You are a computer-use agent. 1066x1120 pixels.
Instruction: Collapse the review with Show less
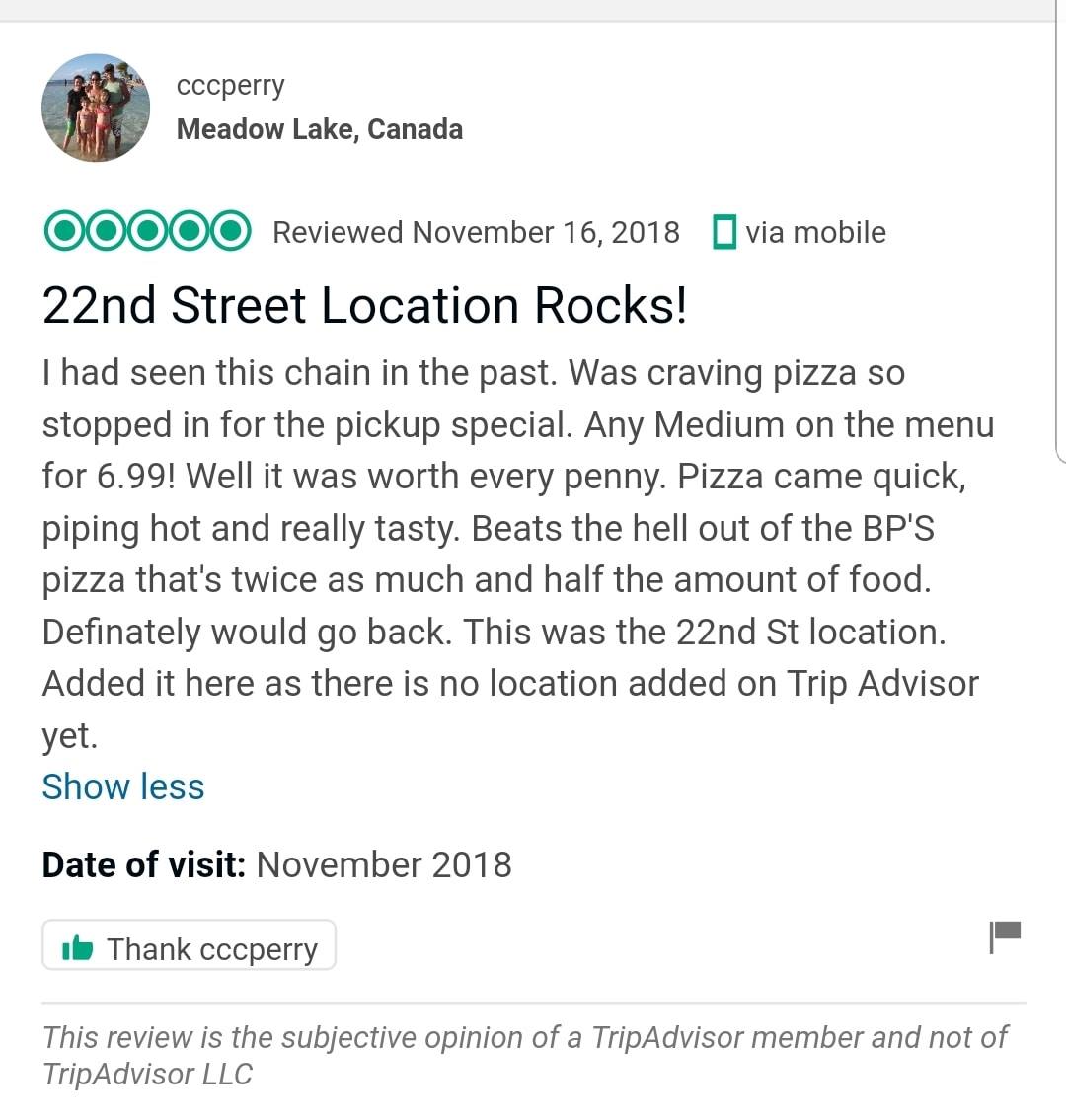click(x=123, y=786)
